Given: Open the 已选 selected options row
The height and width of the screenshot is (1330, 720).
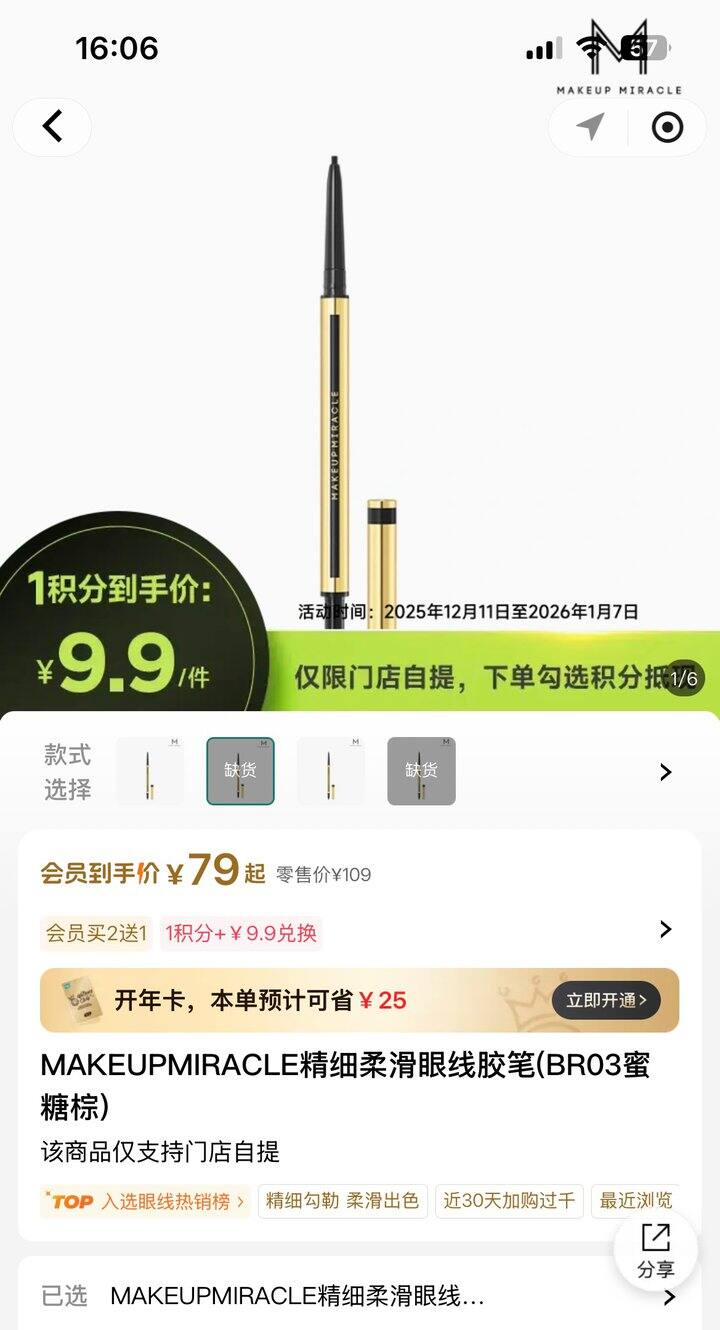Looking at the screenshot, I should (x=360, y=1297).
